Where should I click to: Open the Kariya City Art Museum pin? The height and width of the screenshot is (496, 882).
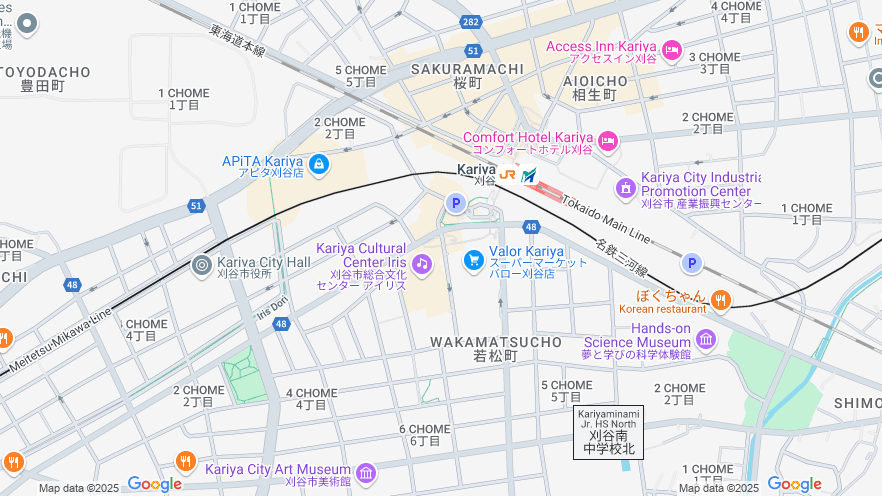coord(365,472)
